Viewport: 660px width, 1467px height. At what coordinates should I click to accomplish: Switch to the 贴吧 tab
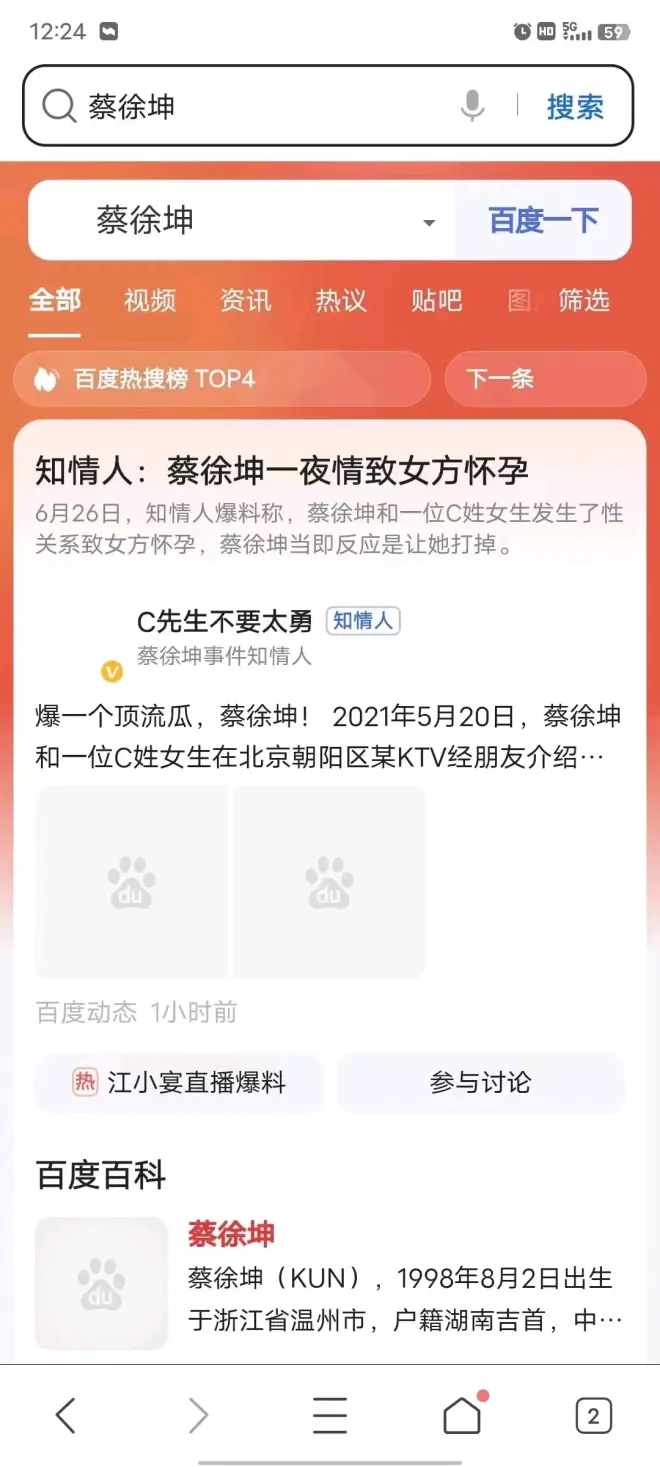point(436,300)
